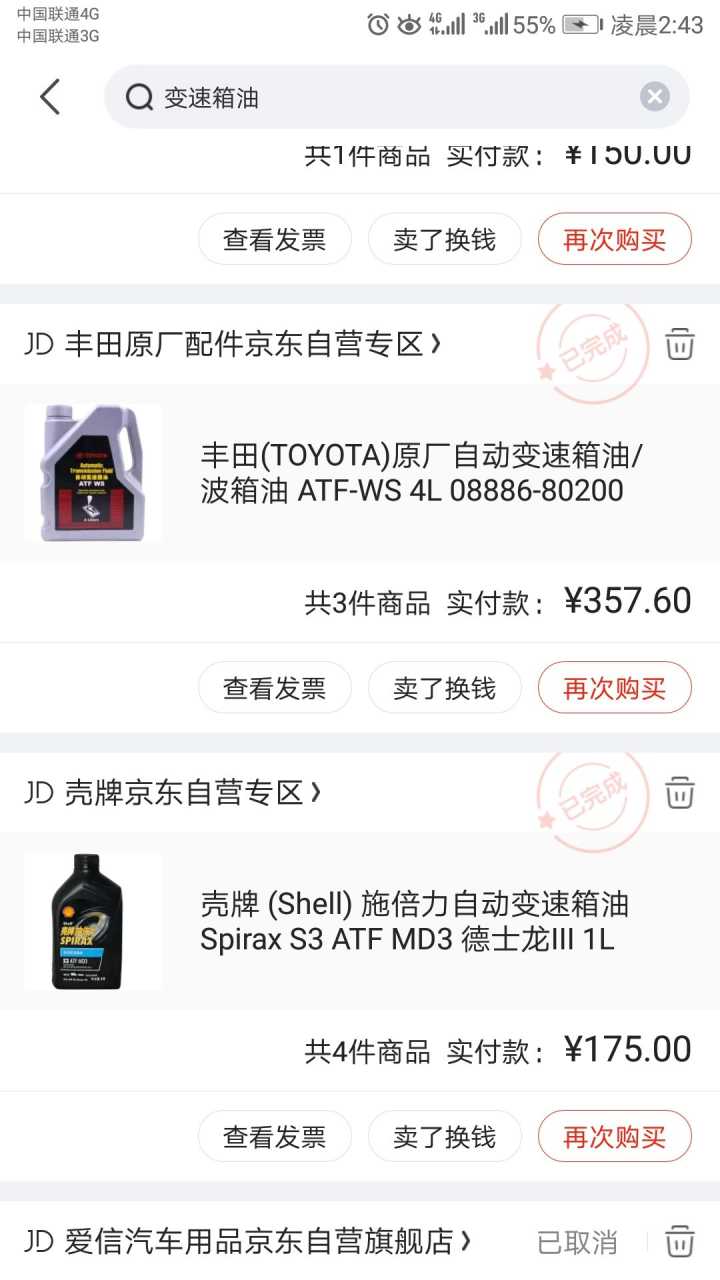This screenshot has height=1280, width=720.
Task: Tap 卖了换钱 for the Toyota order
Action: coord(445,688)
